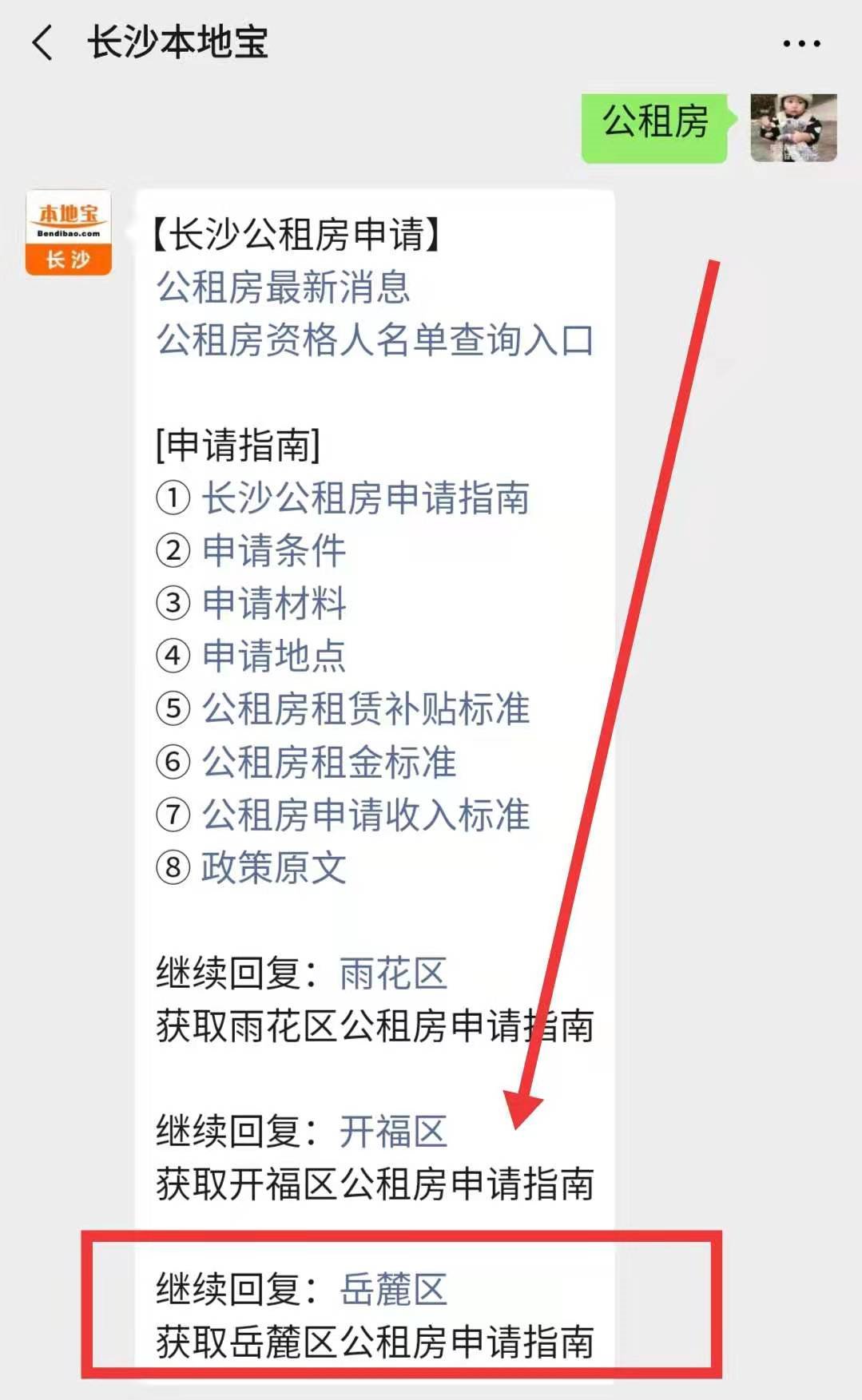Image resolution: width=862 pixels, height=1400 pixels.
Task: Open 公租房租赁补贴标准 link
Action: [365, 709]
